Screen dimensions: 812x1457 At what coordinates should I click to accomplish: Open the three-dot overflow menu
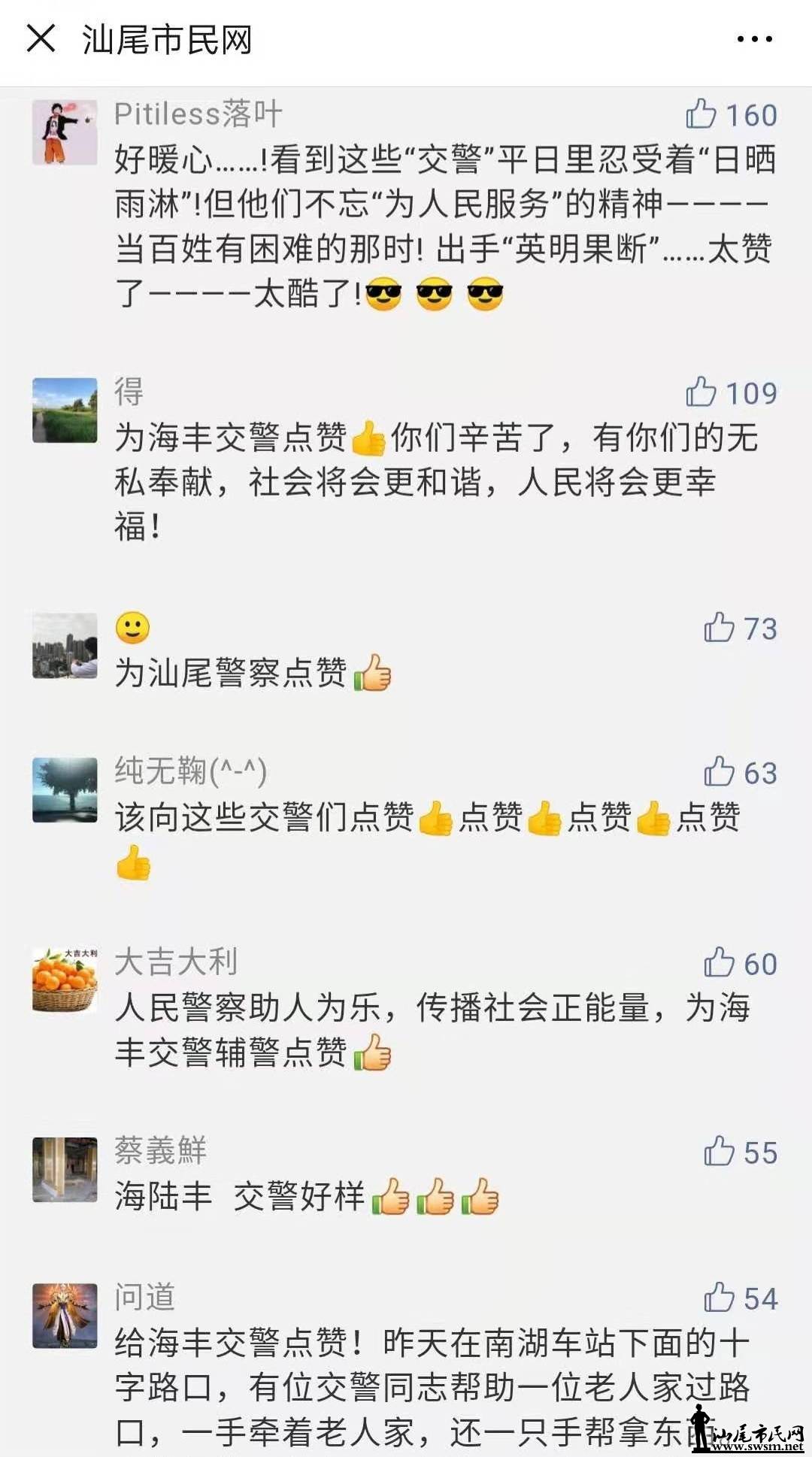pyautogui.click(x=754, y=39)
